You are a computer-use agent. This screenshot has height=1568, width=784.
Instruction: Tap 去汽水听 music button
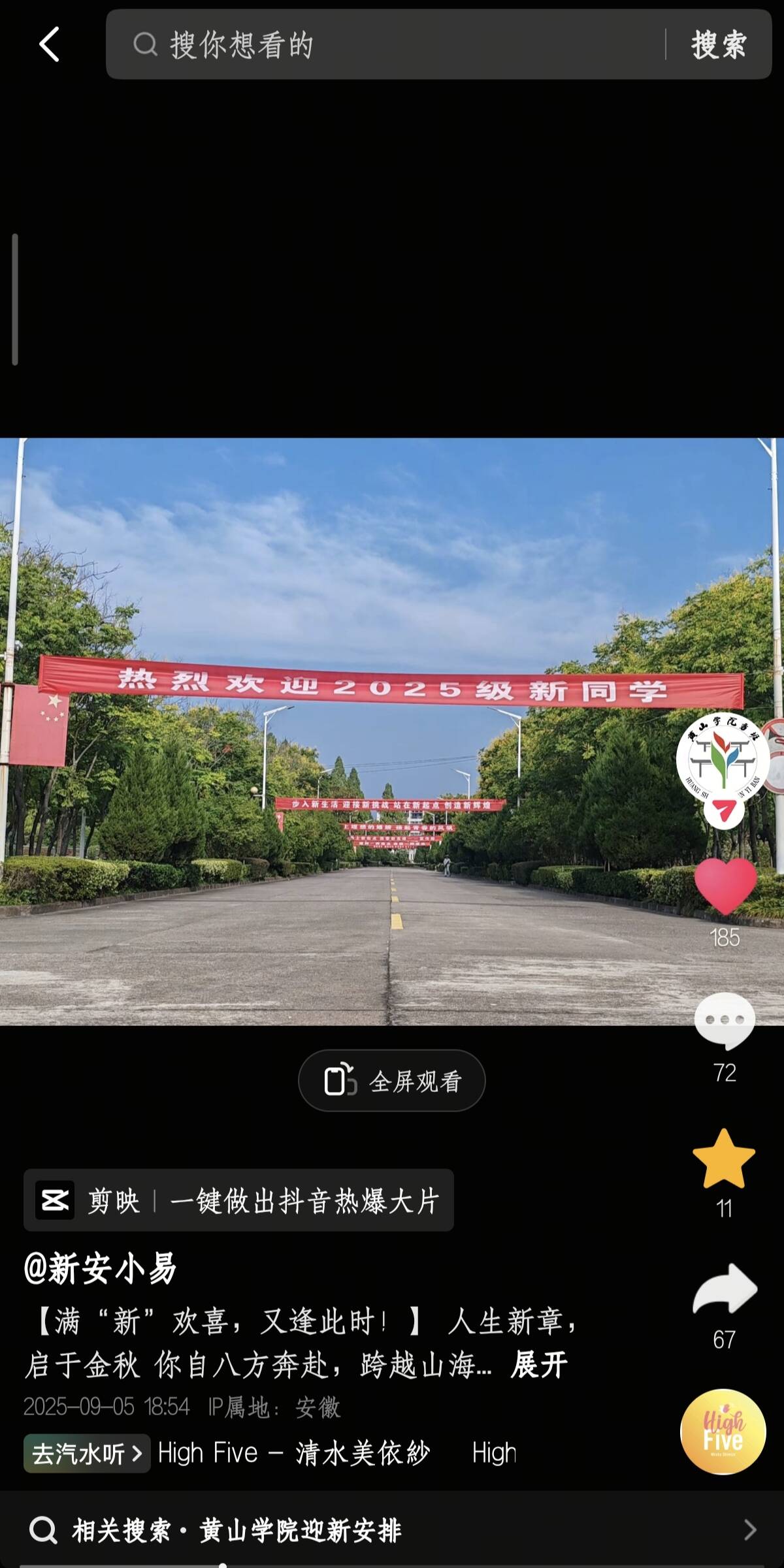coord(87,1454)
